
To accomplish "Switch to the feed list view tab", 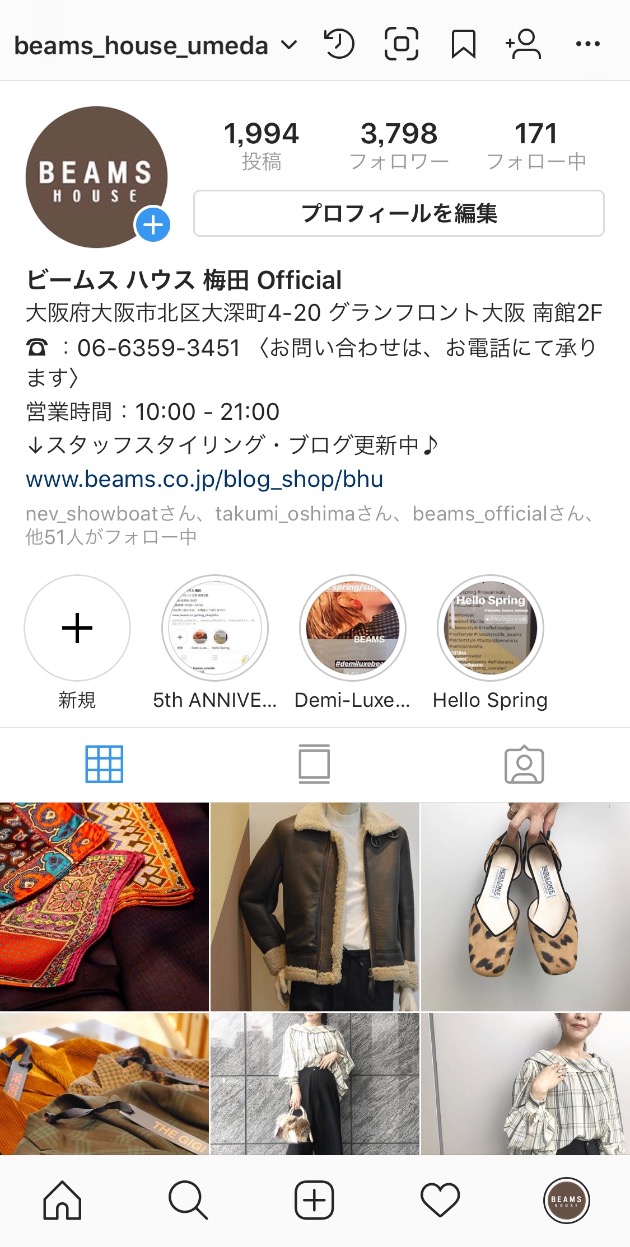I will (314, 764).
